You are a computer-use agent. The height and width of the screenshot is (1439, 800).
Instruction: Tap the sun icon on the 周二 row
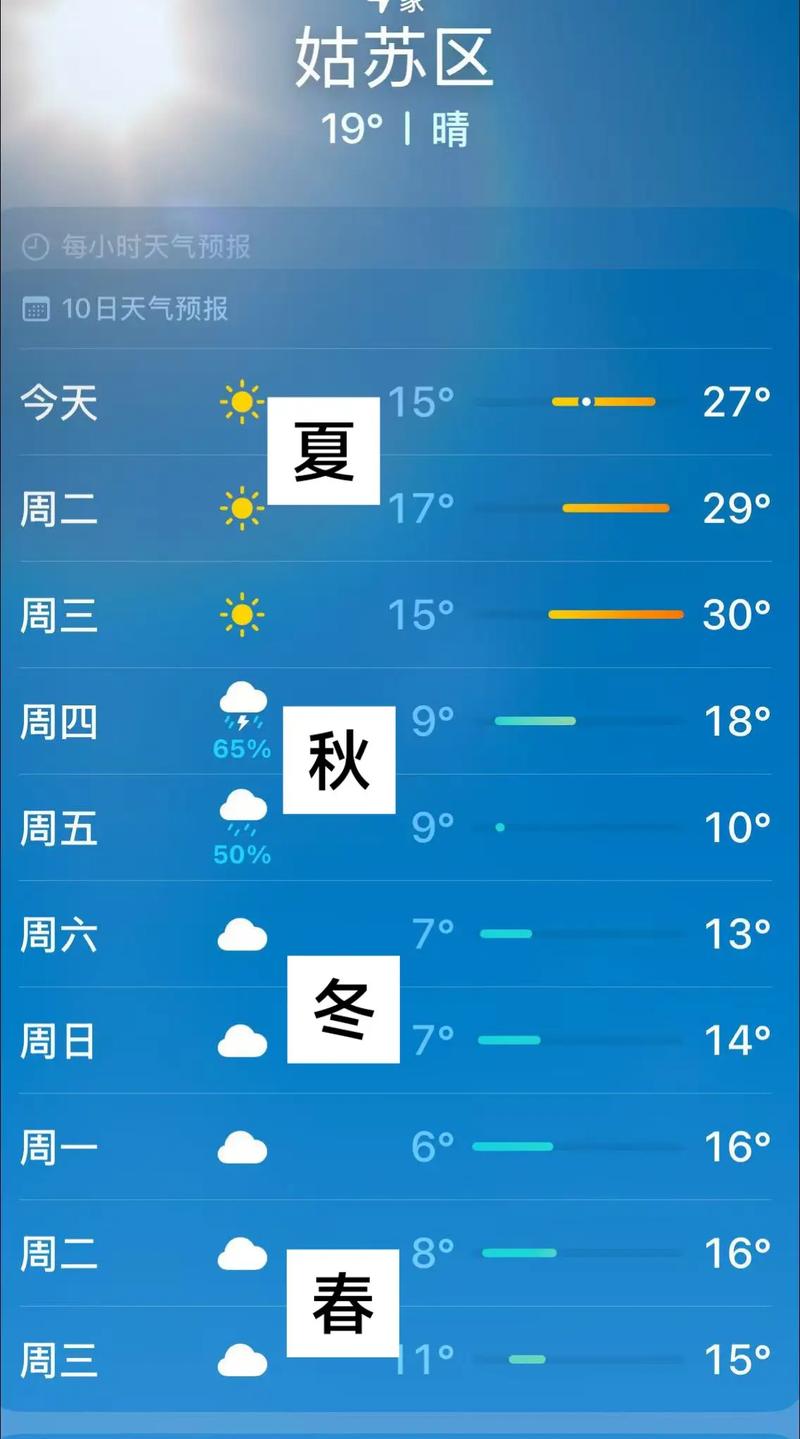241,510
